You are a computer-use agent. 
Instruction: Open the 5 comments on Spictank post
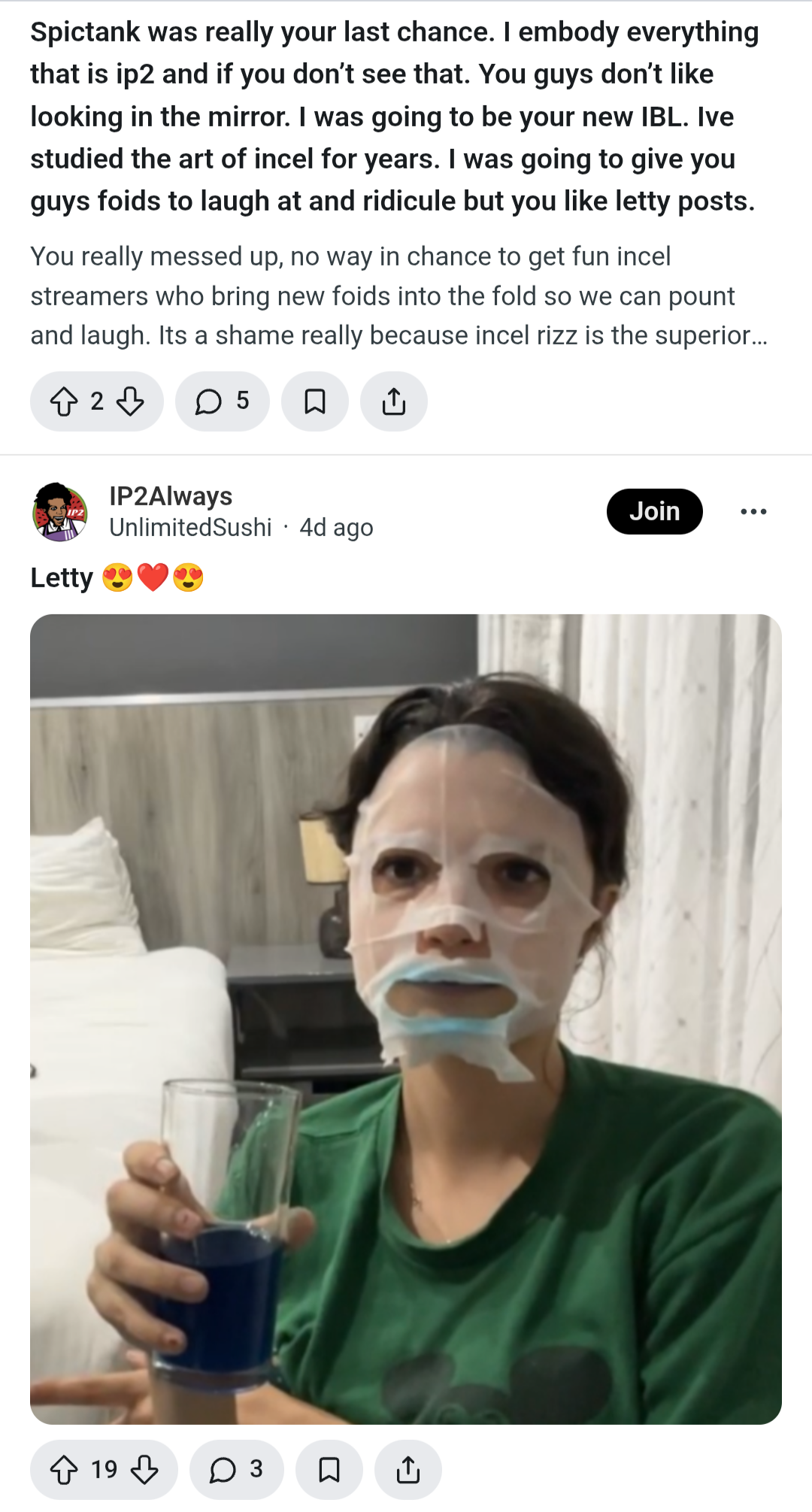coord(222,401)
